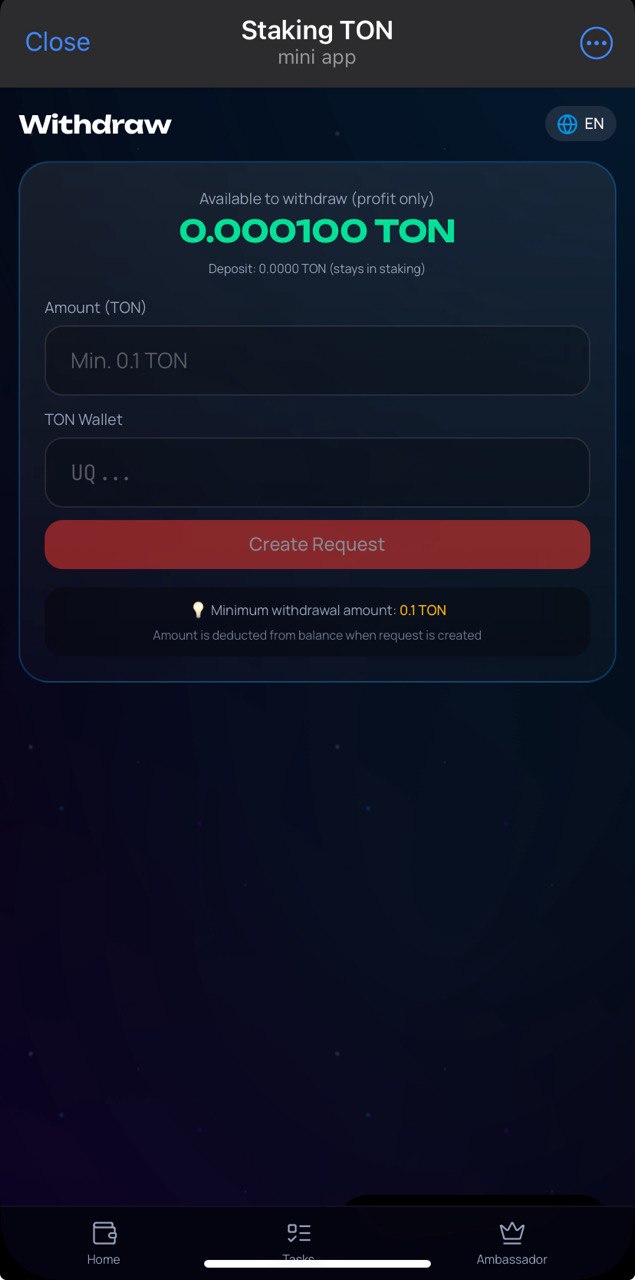The height and width of the screenshot is (1280, 635).
Task: Close the Staking TON mini app
Action: (57, 42)
